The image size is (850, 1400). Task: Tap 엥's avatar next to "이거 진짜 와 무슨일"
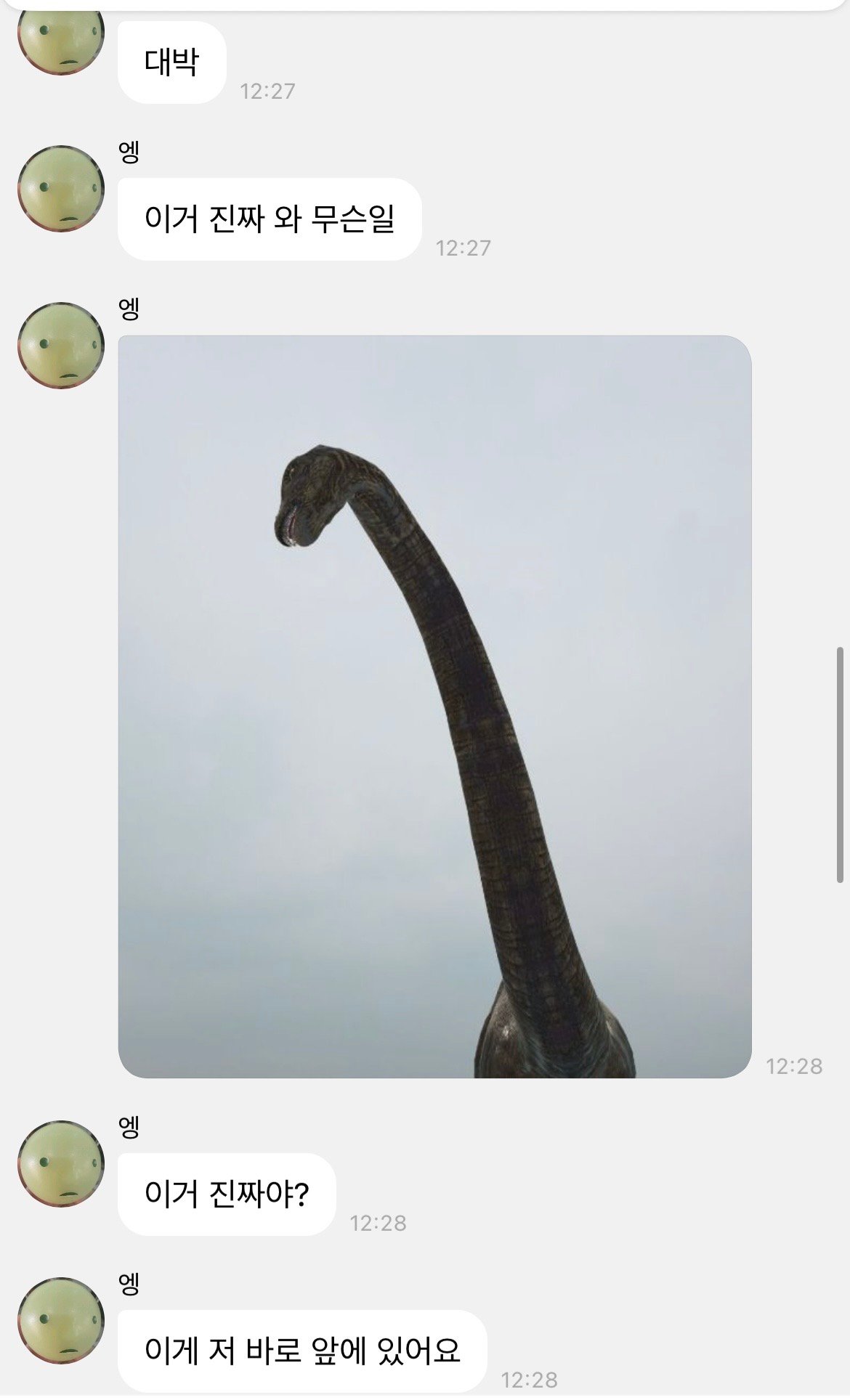pyautogui.click(x=60, y=189)
